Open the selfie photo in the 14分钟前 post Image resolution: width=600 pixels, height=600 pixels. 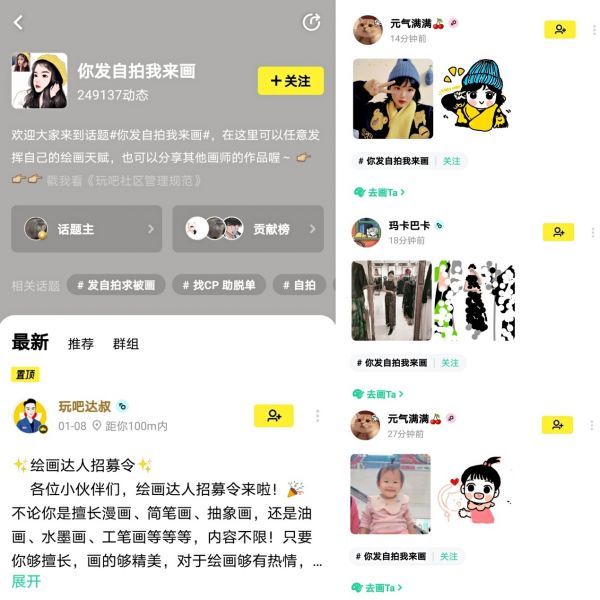393,98
